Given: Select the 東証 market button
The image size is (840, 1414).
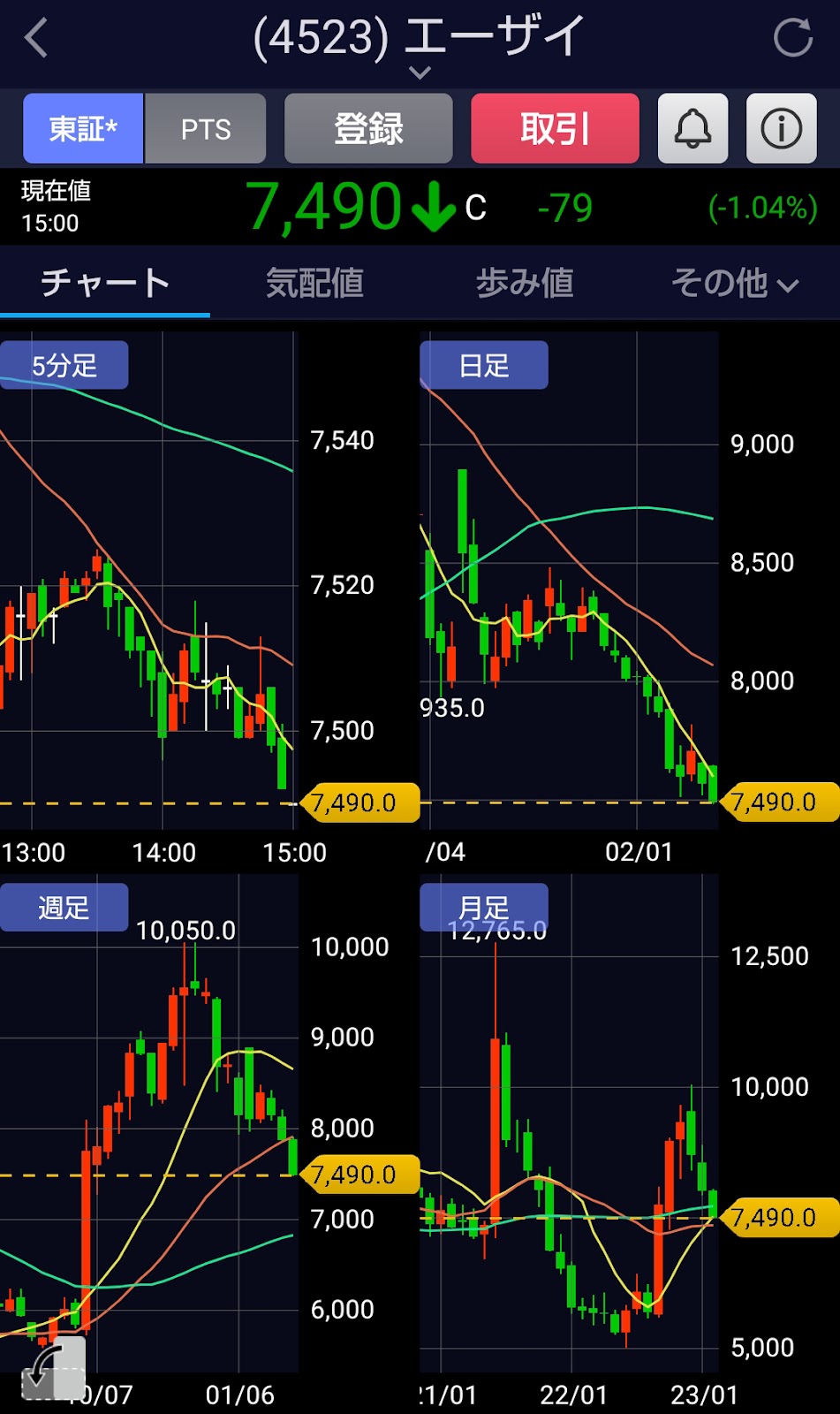Looking at the screenshot, I should click(x=83, y=129).
